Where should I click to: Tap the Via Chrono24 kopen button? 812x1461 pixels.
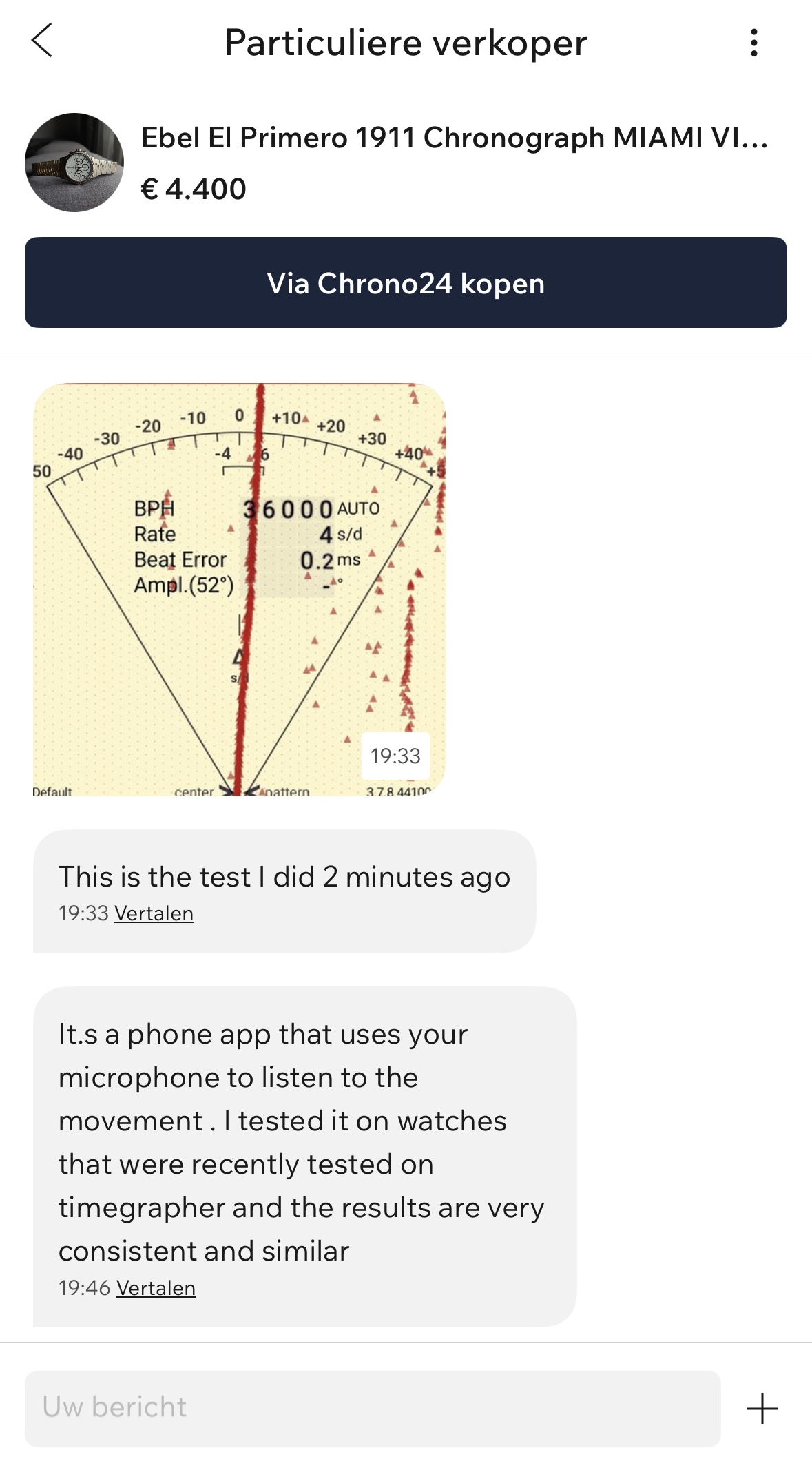tap(406, 282)
